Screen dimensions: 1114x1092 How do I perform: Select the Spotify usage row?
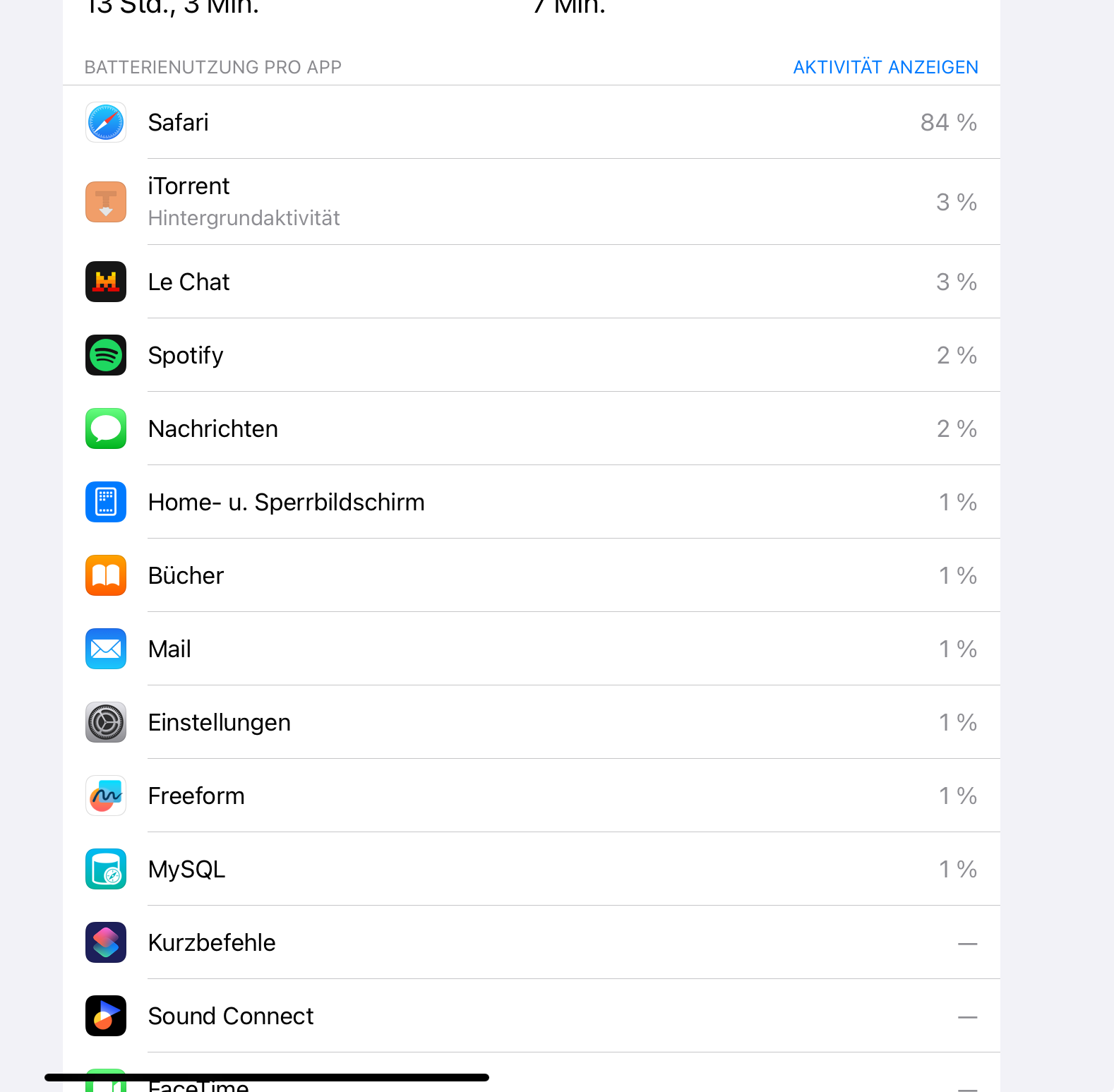click(x=531, y=355)
